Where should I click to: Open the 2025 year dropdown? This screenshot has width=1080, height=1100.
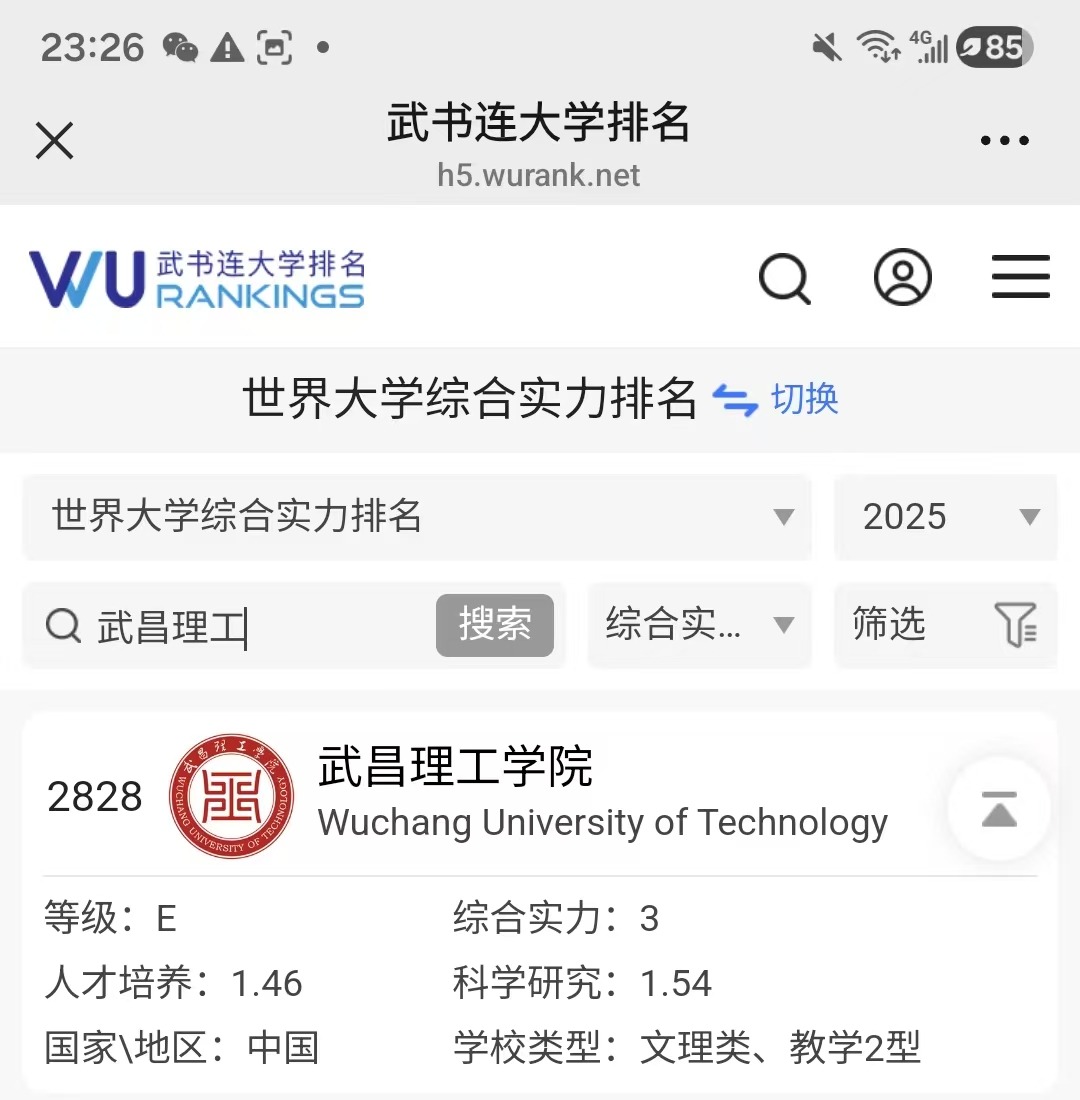(945, 517)
